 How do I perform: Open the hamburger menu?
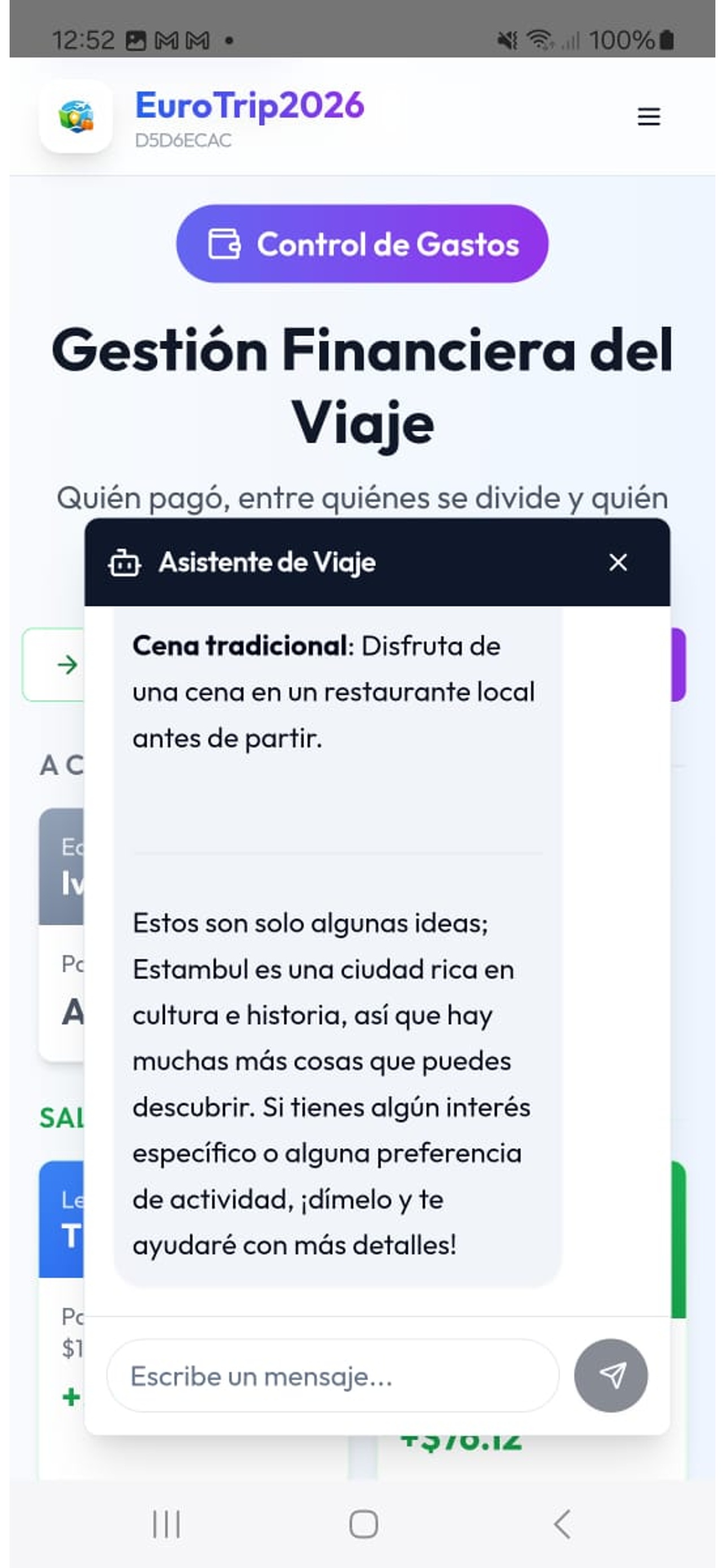click(648, 116)
